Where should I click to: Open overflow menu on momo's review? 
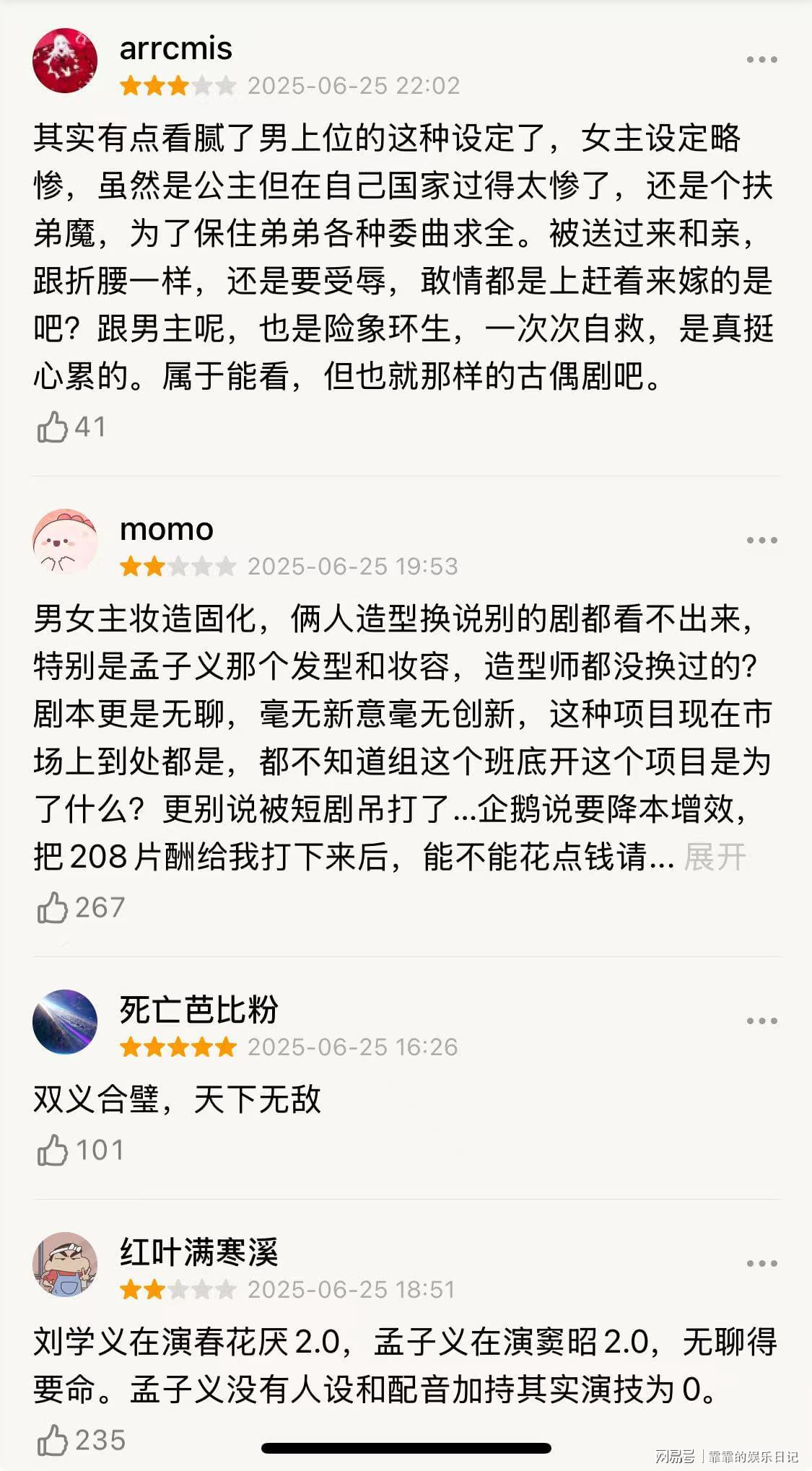tap(761, 541)
